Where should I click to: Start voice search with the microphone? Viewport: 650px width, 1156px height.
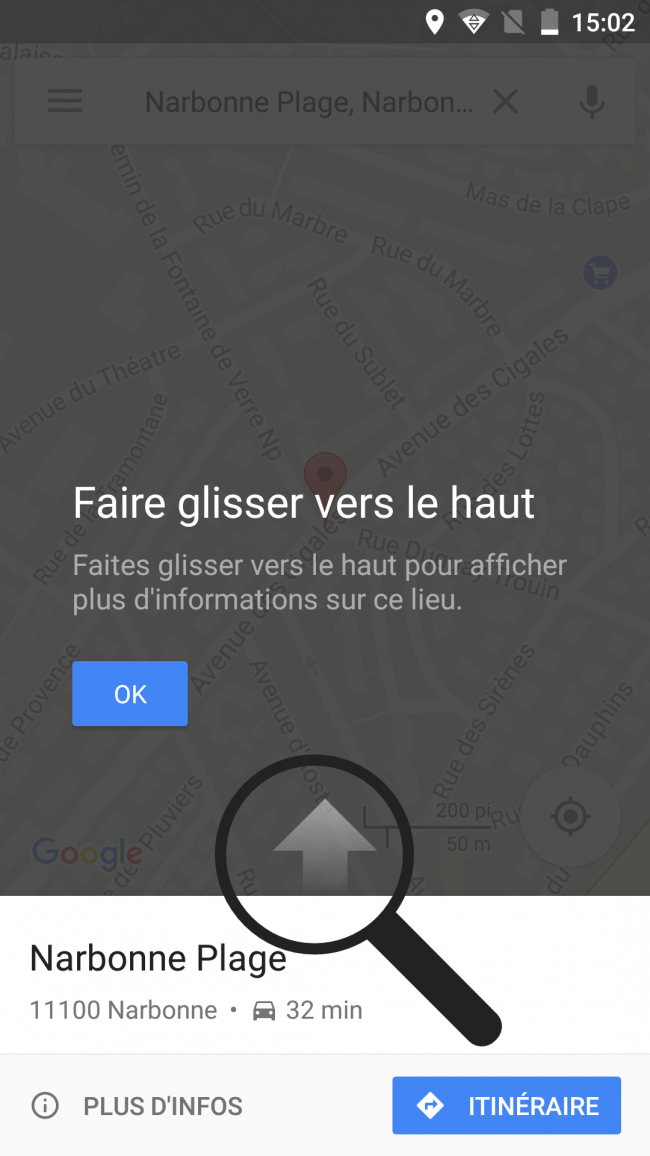pos(592,101)
